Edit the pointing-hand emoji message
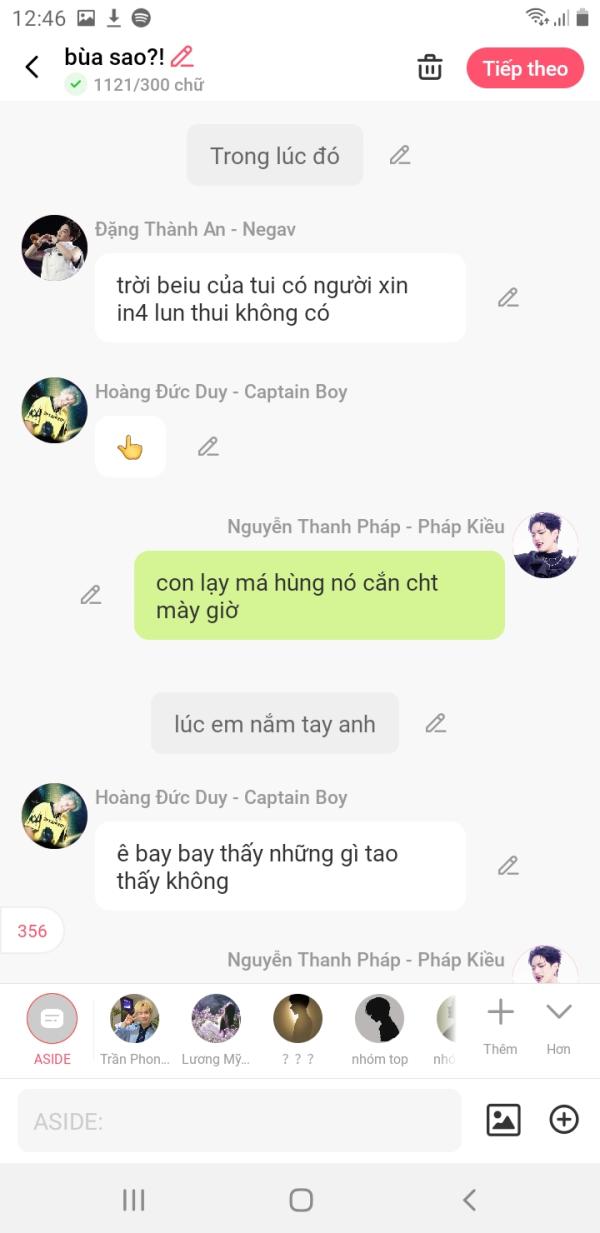 click(x=208, y=446)
